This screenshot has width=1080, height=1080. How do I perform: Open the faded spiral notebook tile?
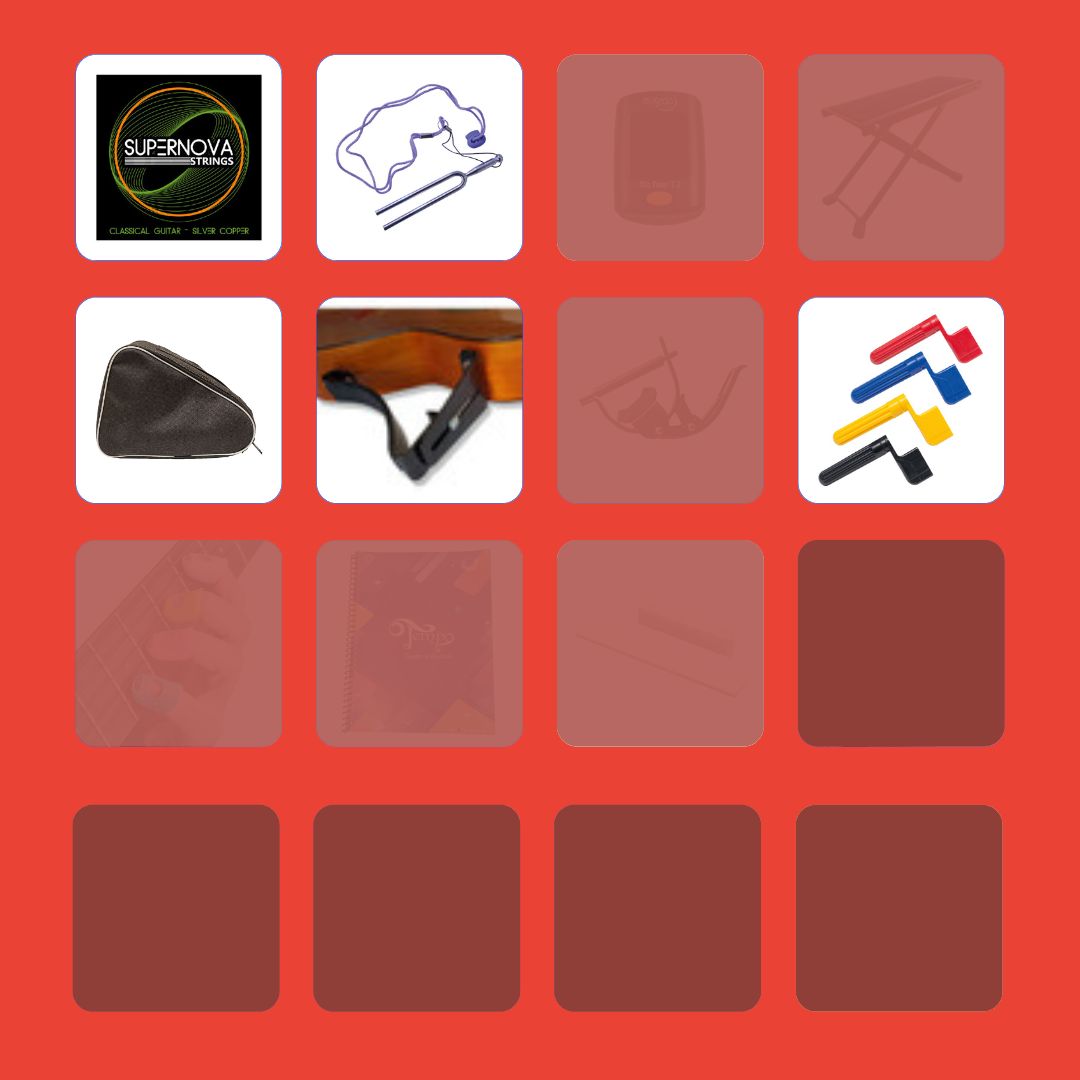pyautogui.click(x=419, y=643)
